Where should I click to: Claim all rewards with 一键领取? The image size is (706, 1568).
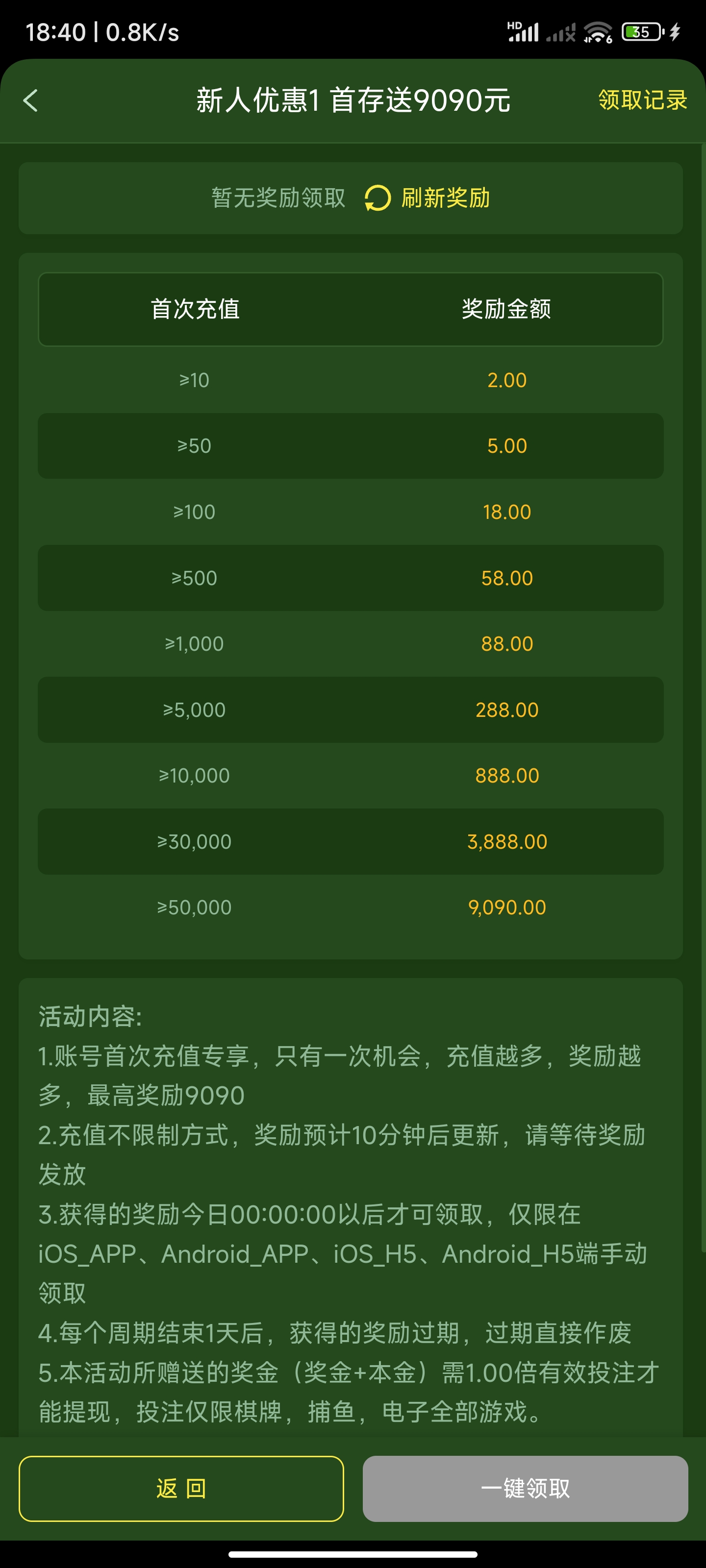tap(525, 1488)
